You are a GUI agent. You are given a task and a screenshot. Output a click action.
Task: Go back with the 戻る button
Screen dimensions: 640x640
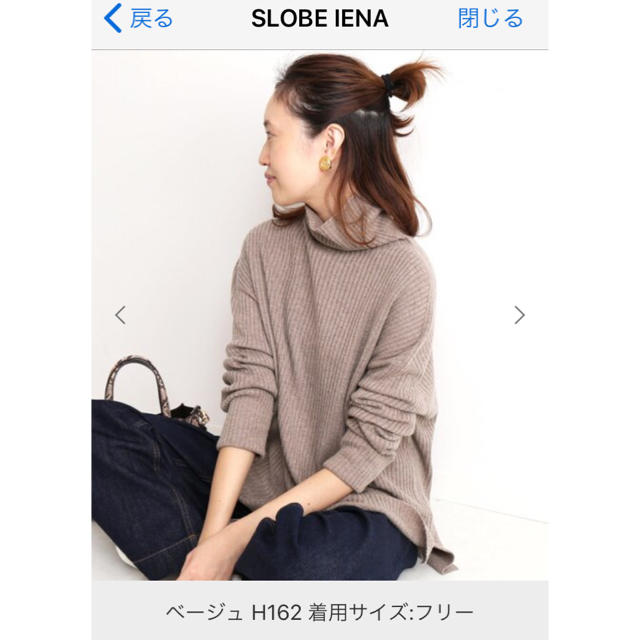(x=140, y=18)
